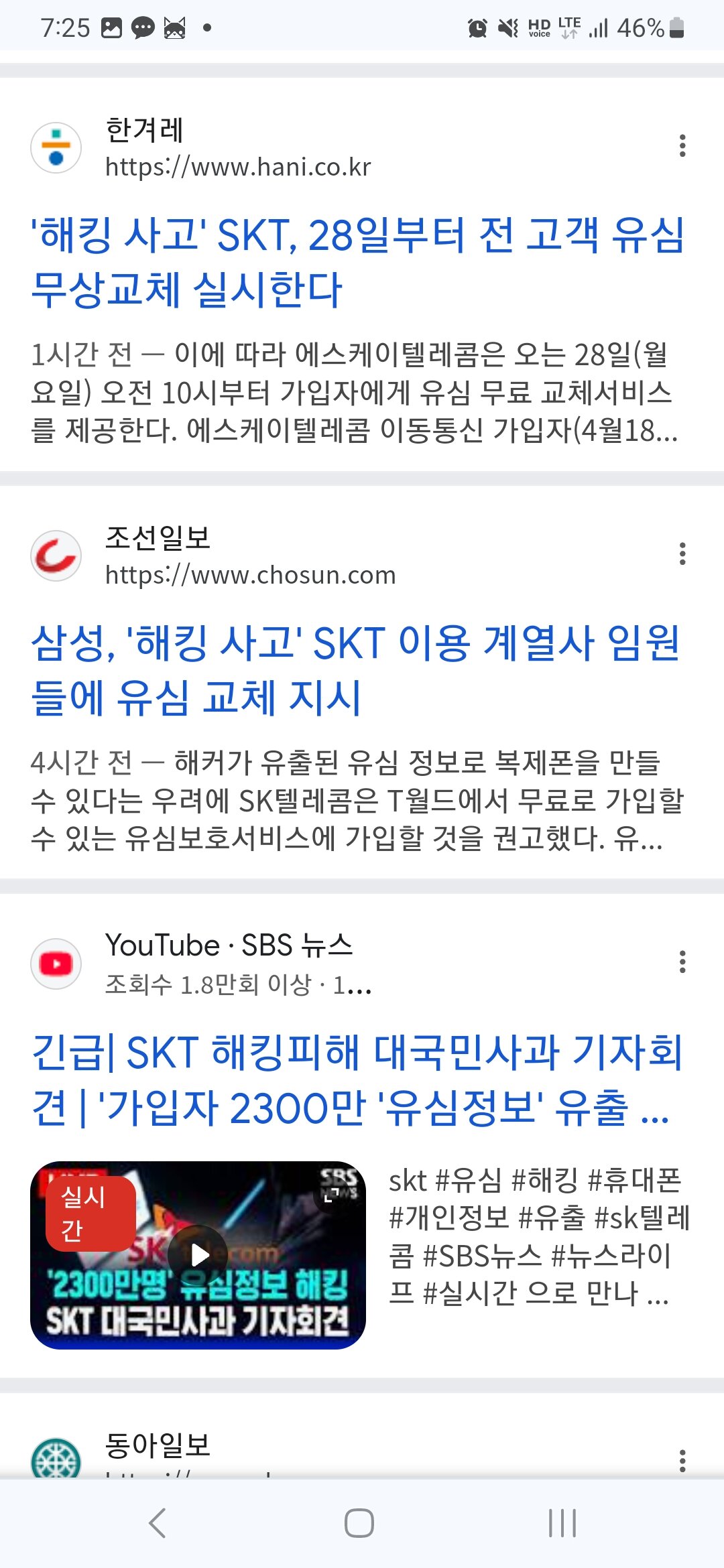Go back using the system back button
The image size is (724, 1568).
point(158,1523)
